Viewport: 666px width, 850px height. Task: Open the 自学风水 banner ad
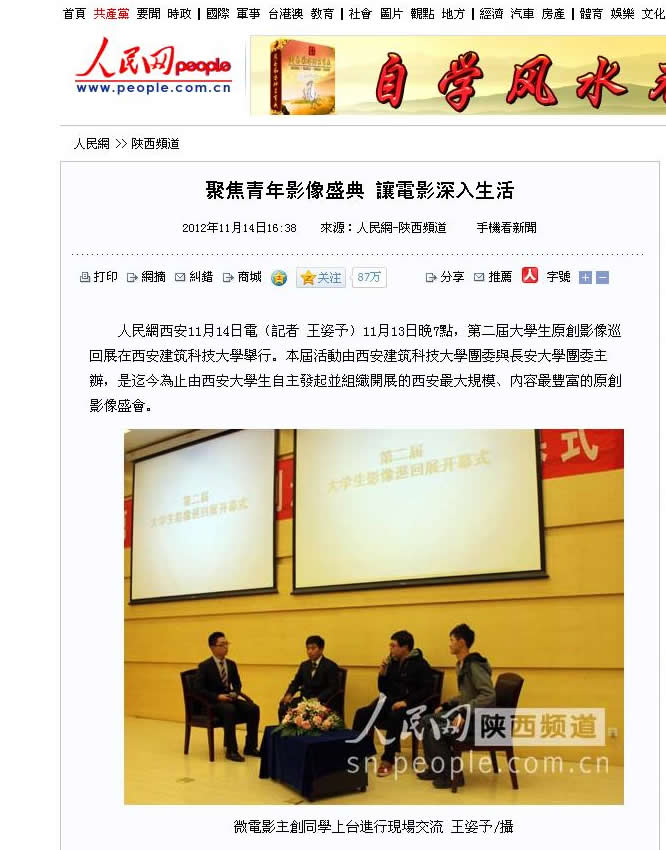tap(457, 75)
